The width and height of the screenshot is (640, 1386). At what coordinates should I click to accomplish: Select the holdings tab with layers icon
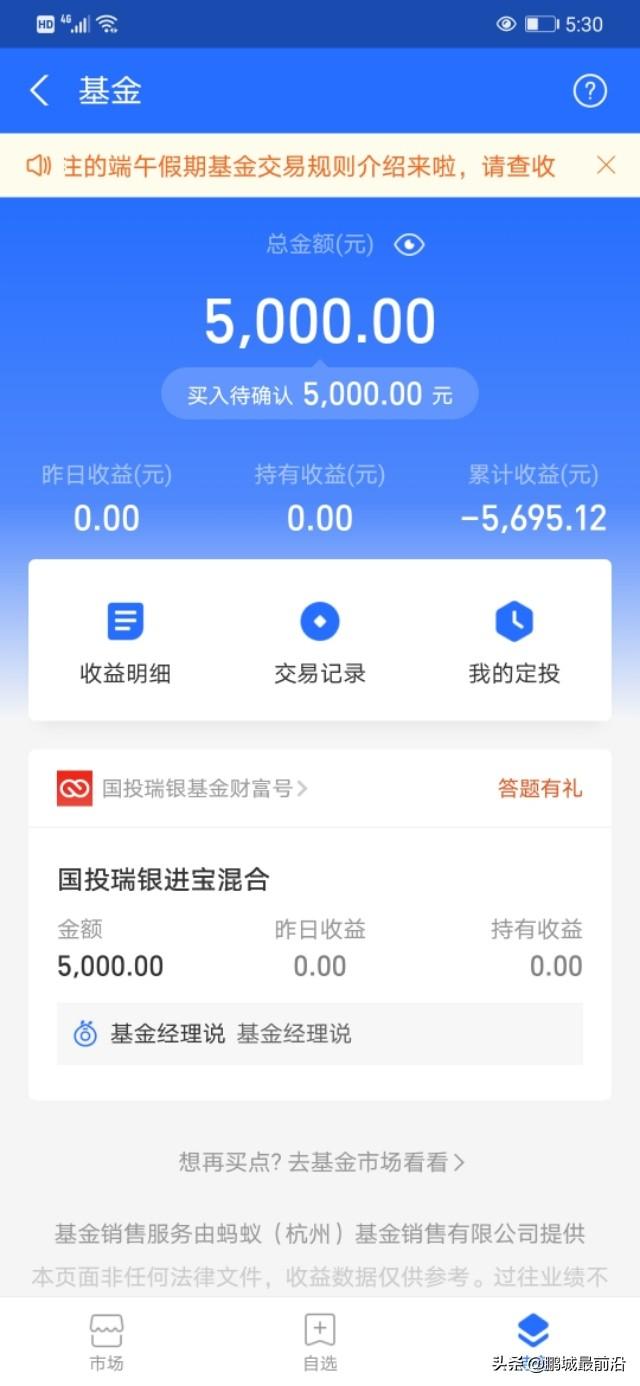tap(533, 1332)
